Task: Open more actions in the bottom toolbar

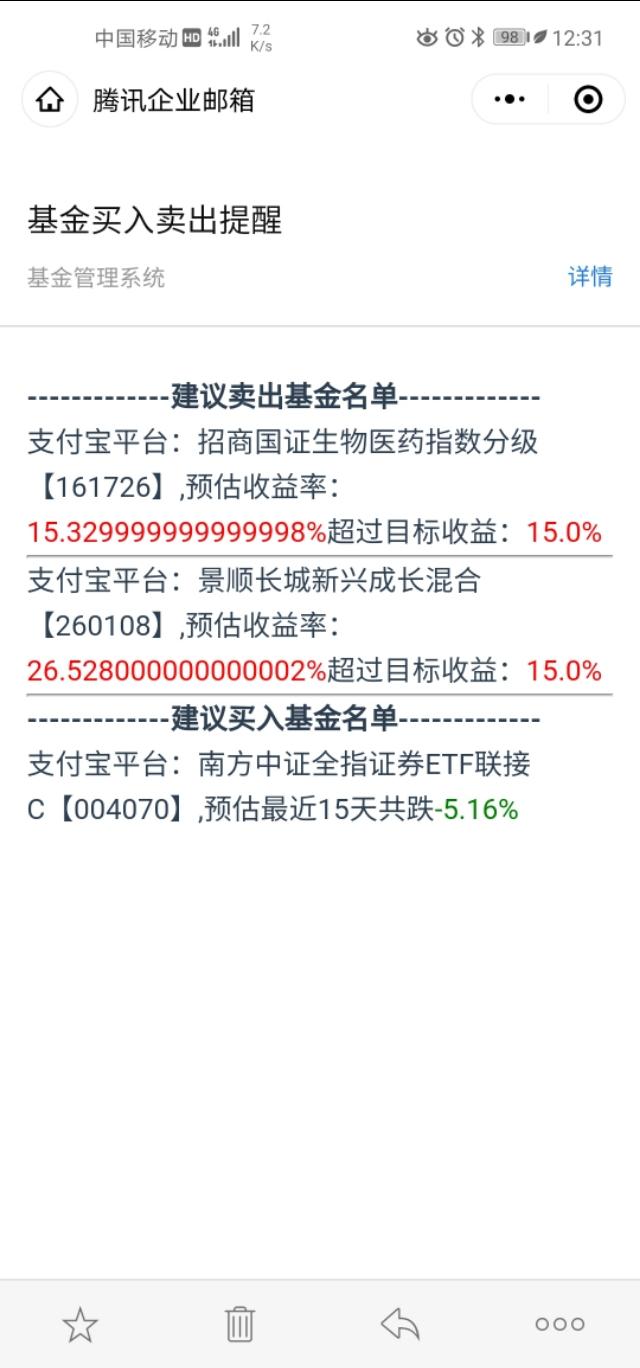Action: 560,1324
